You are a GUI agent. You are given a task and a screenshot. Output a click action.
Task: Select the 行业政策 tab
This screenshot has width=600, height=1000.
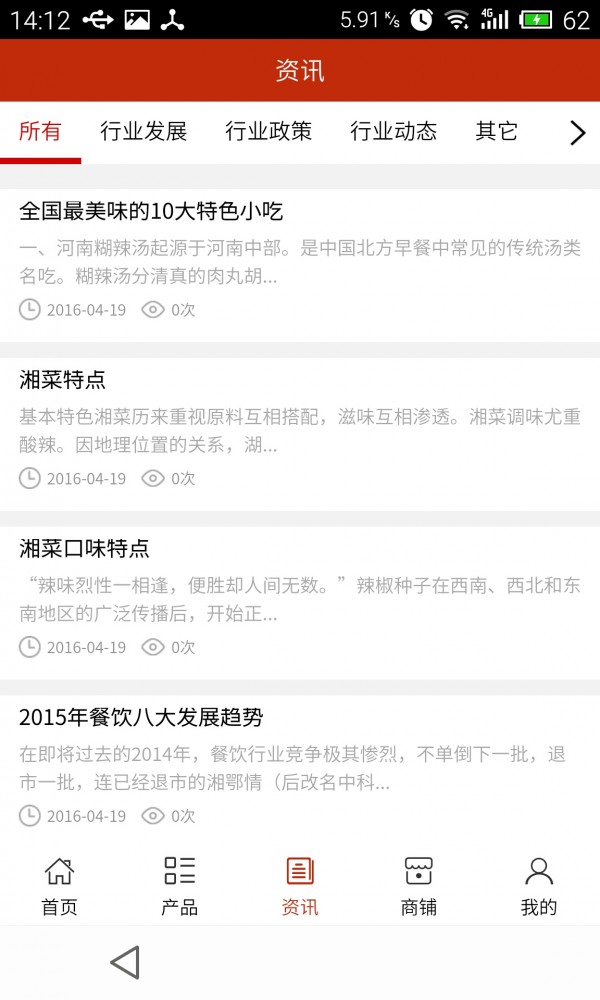268,132
